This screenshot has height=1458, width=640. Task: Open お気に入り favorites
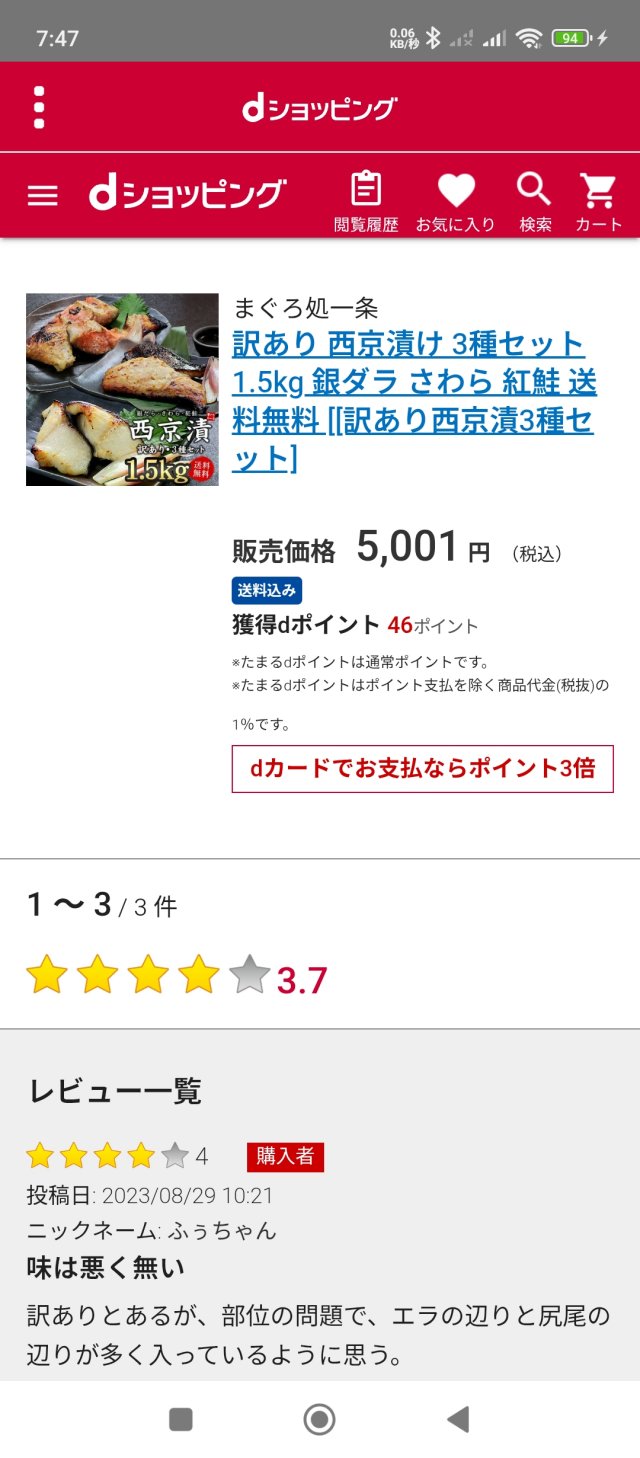(455, 202)
